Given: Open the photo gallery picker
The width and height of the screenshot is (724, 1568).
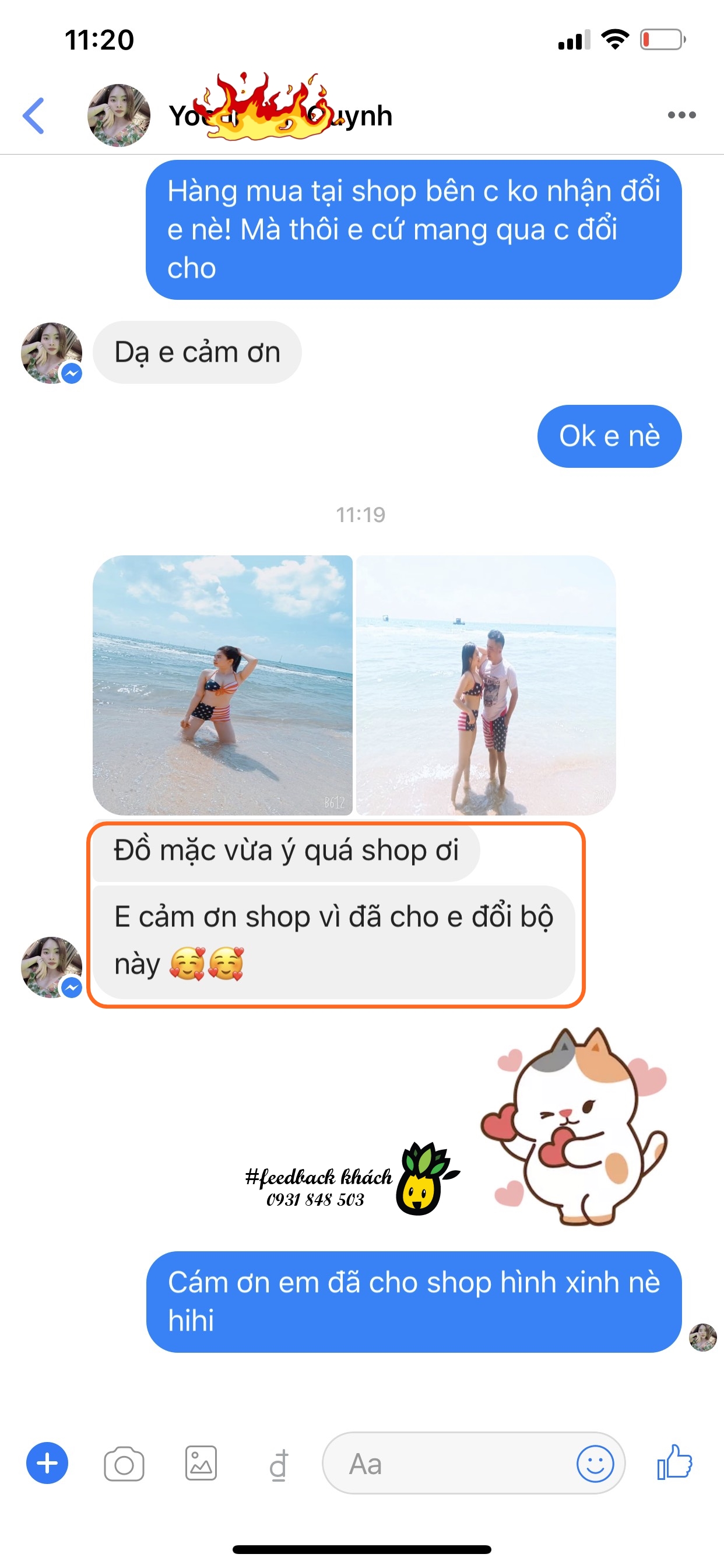Looking at the screenshot, I should click(x=201, y=1462).
